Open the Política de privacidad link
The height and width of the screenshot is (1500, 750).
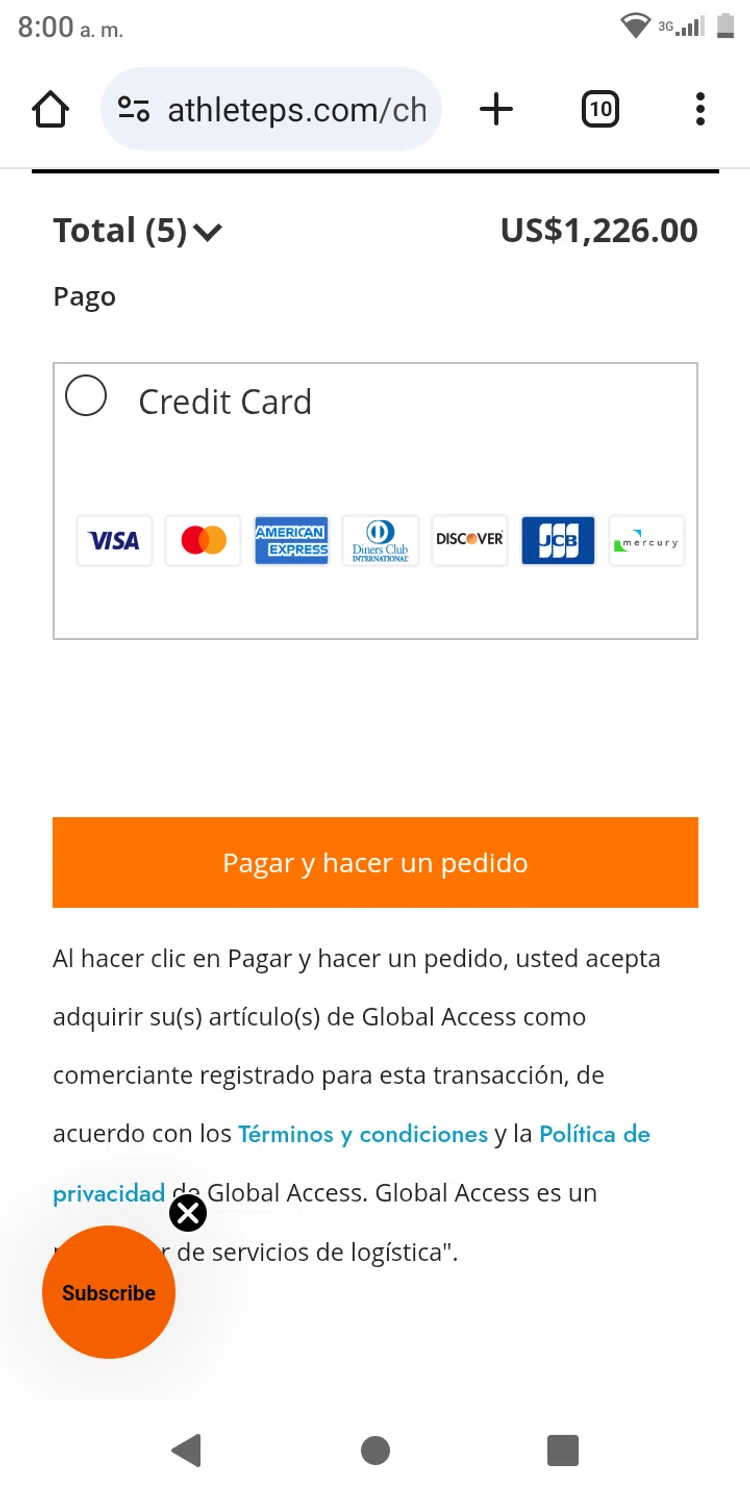[594, 1134]
